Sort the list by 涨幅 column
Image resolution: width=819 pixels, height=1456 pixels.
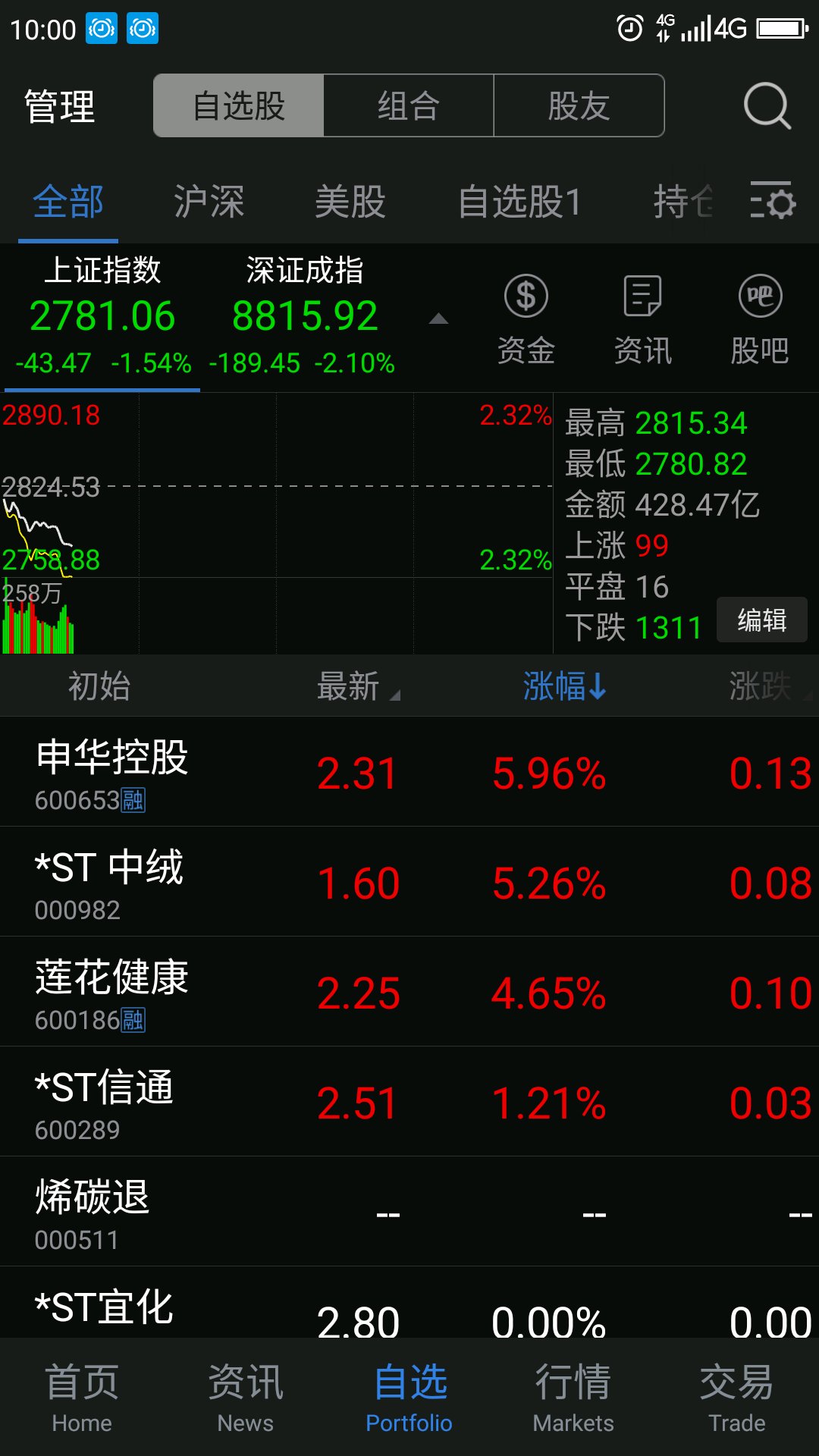coord(565,686)
